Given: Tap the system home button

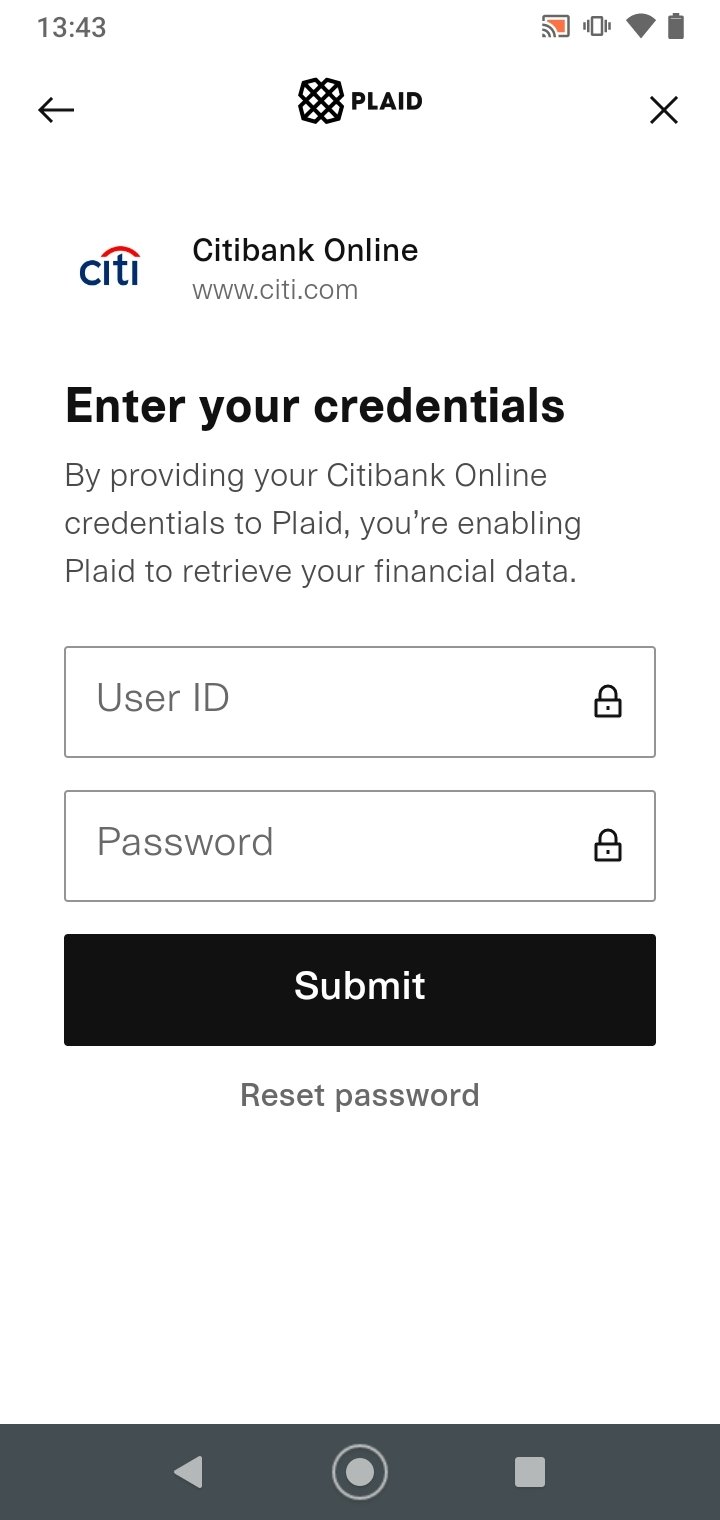Looking at the screenshot, I should point(360,1472).
